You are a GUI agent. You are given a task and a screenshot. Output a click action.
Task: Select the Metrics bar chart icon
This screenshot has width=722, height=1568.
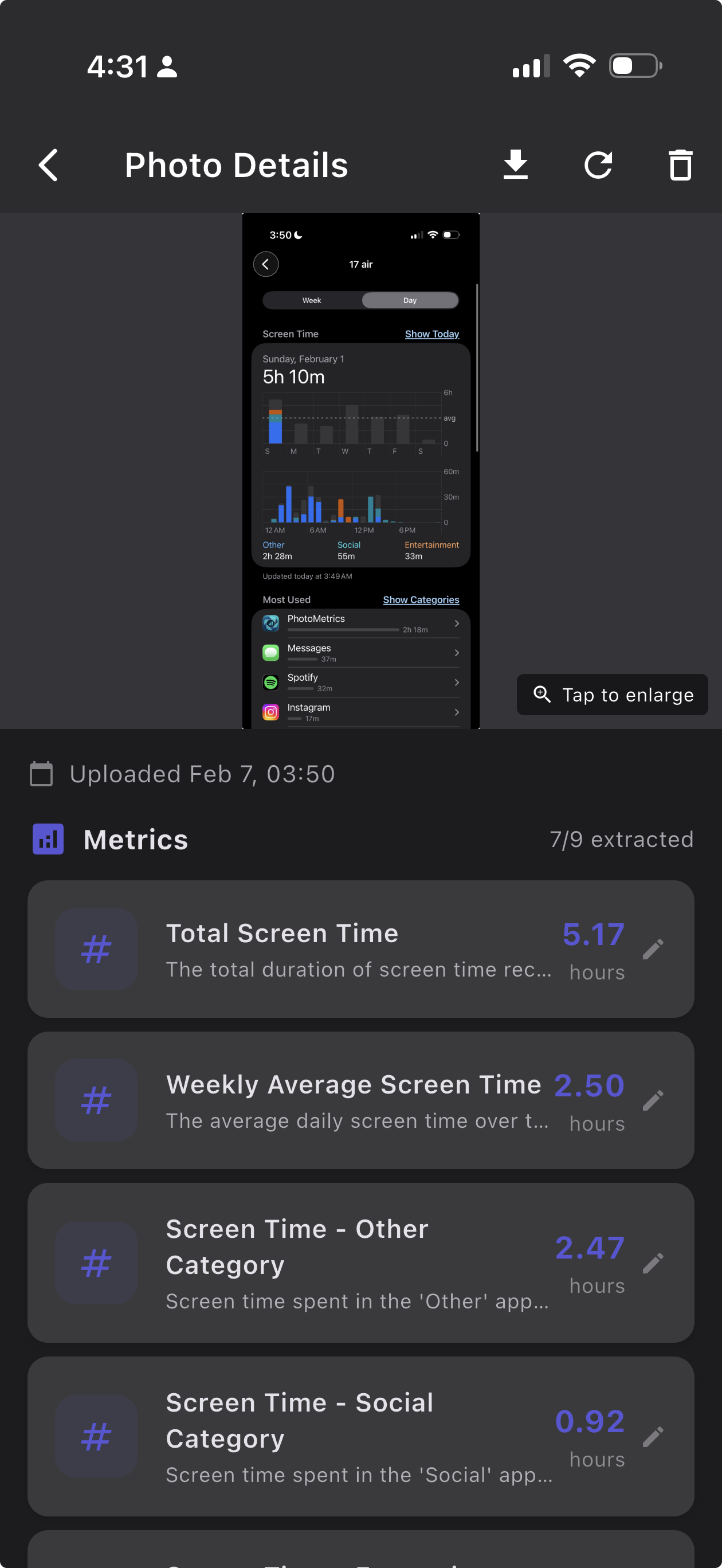point(48,838)
